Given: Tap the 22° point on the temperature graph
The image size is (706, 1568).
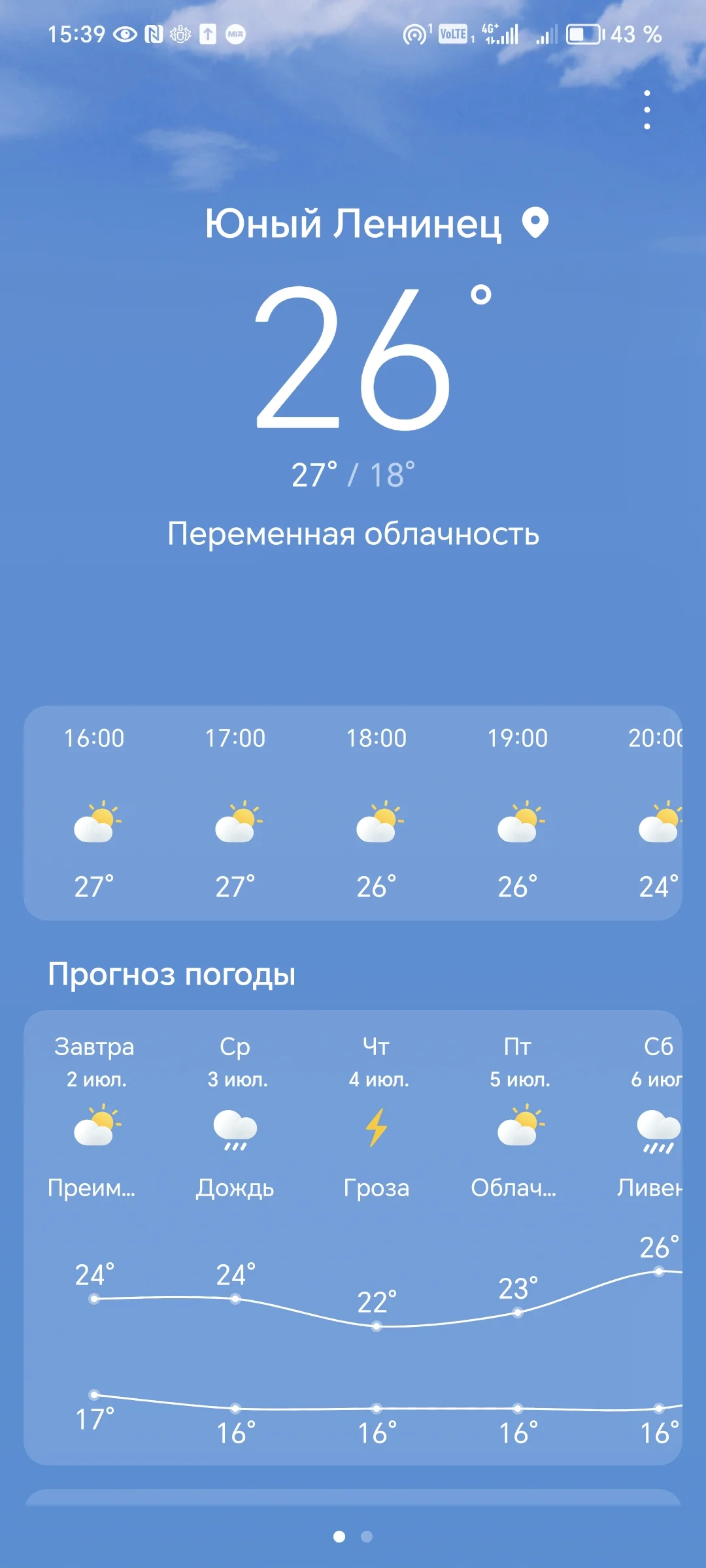Looking at the screenshot, I should 376,1327.
